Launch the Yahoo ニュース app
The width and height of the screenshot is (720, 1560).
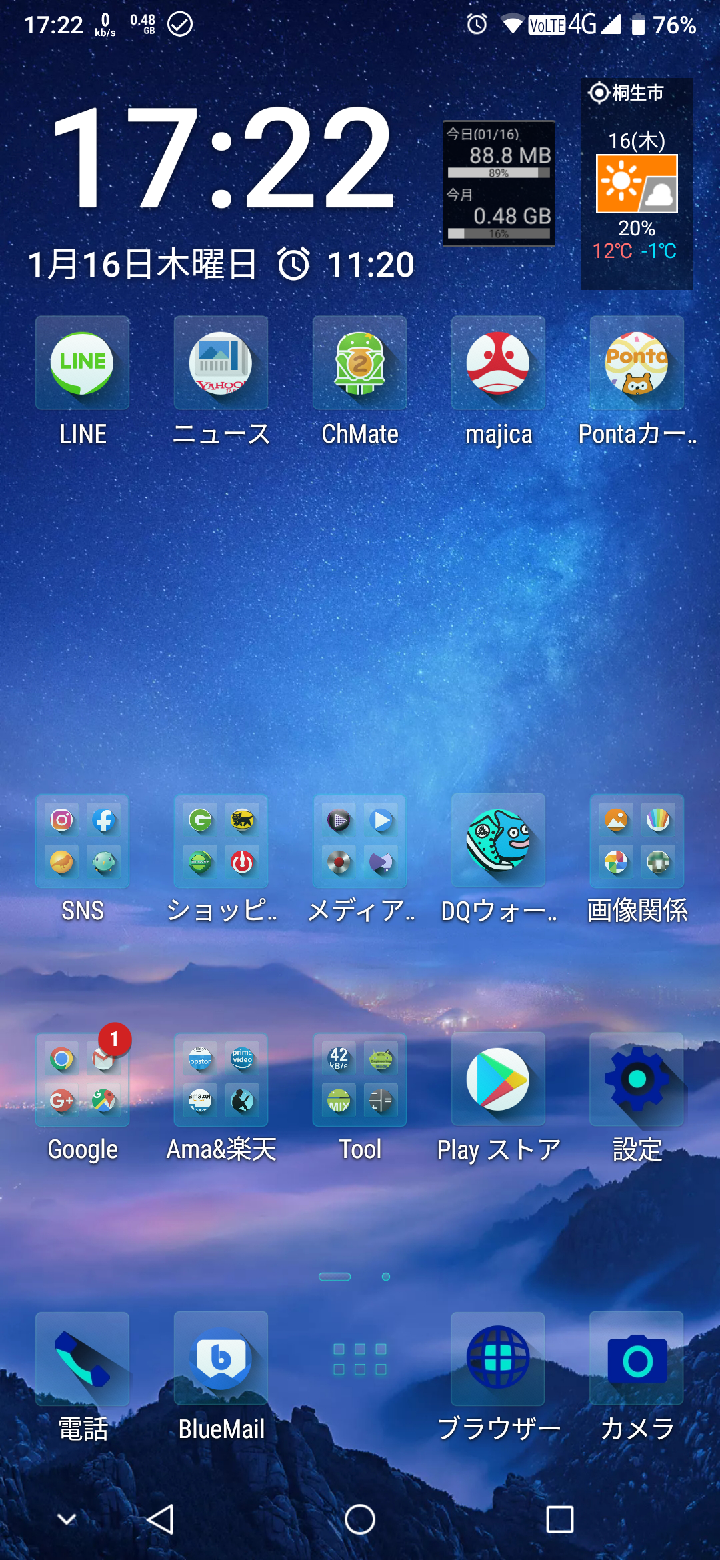[221, 364]
